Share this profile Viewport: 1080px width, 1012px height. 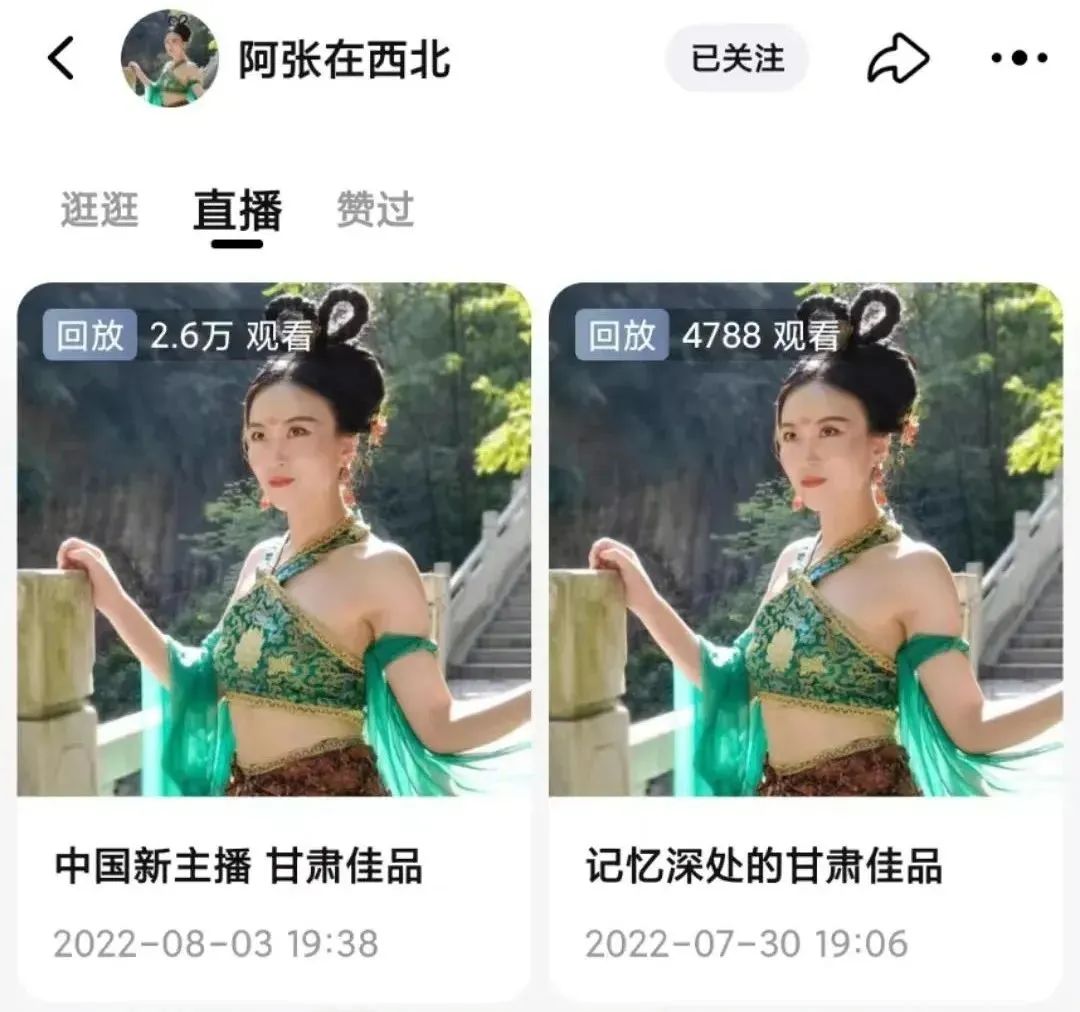coord(898,59)
